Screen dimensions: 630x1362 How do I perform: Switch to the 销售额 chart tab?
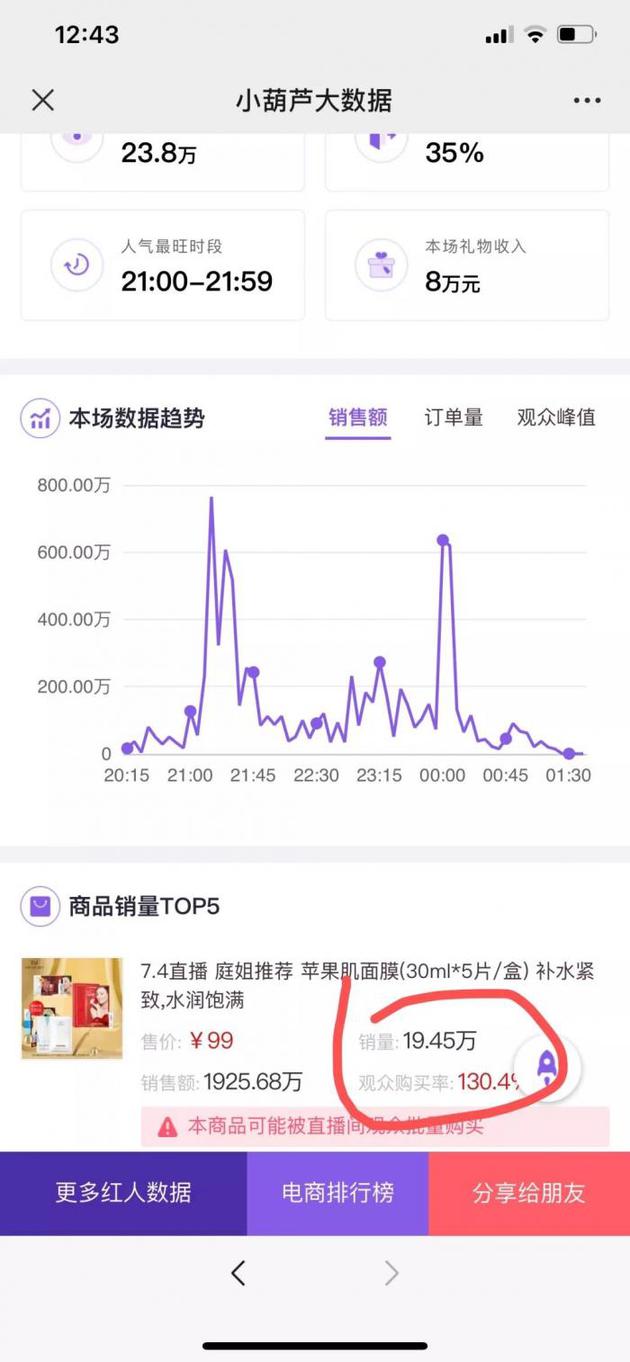(x=358, y=418)
